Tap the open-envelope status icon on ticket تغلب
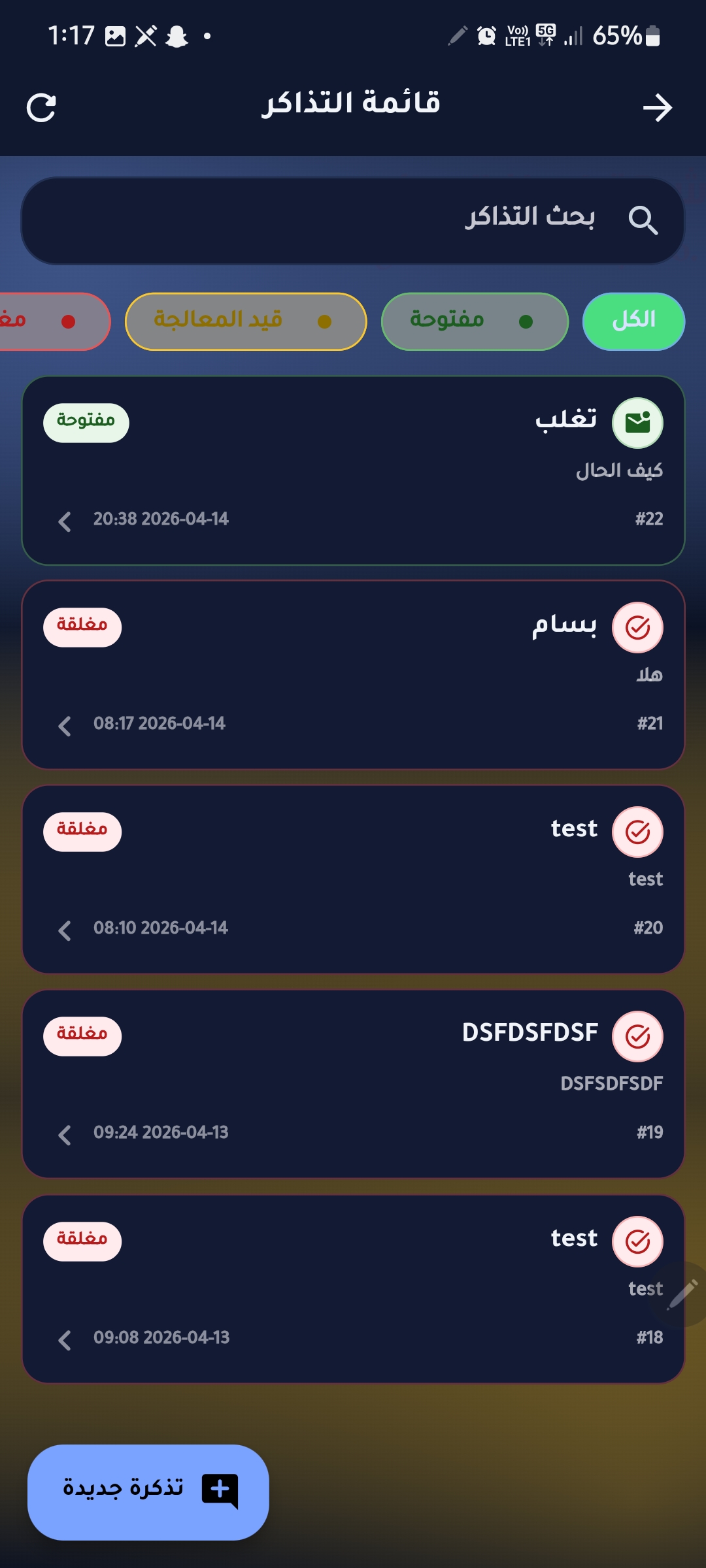The width and height of the screenshot is (706, 1568). (637, 422)
